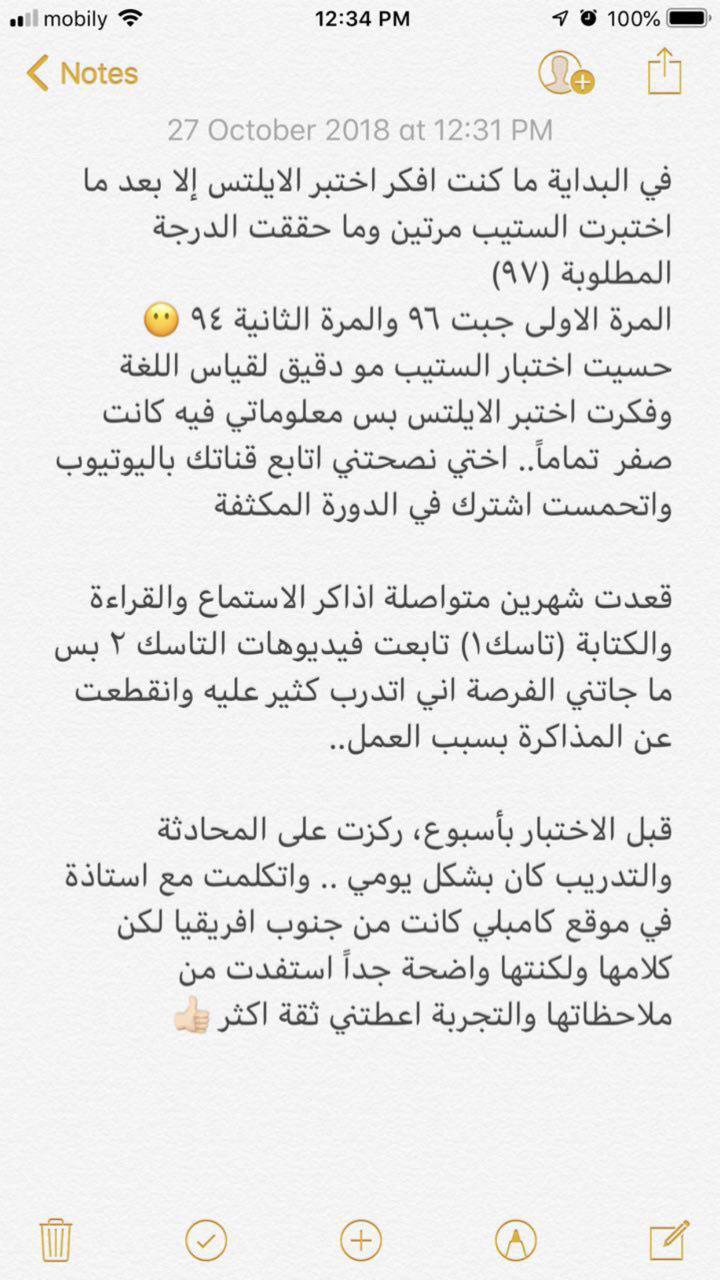Add a checklist item to the note
The image size is (720, 1280).
pyautogui.click(x=206, y=1240)
